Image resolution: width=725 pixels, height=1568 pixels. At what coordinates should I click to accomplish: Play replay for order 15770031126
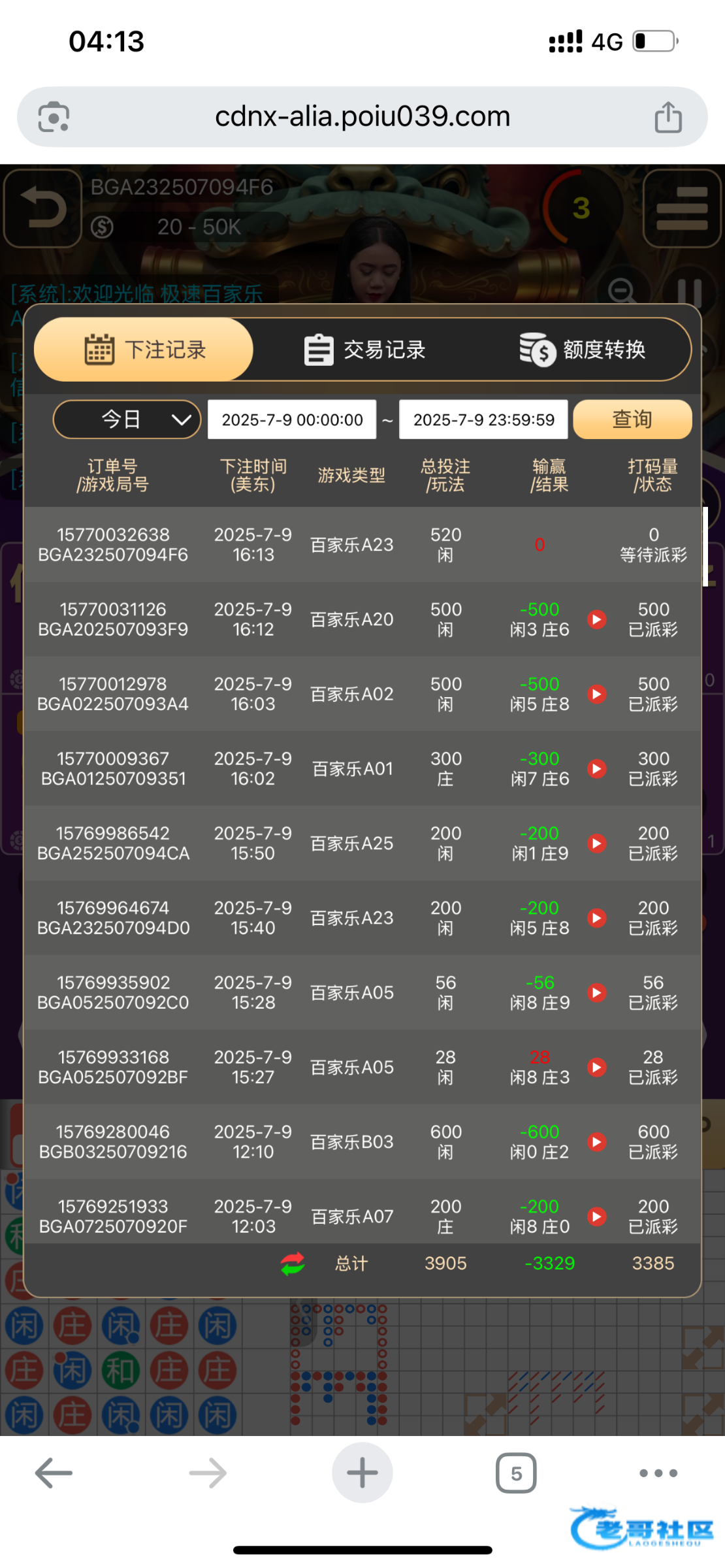click(x=596, y=619)
